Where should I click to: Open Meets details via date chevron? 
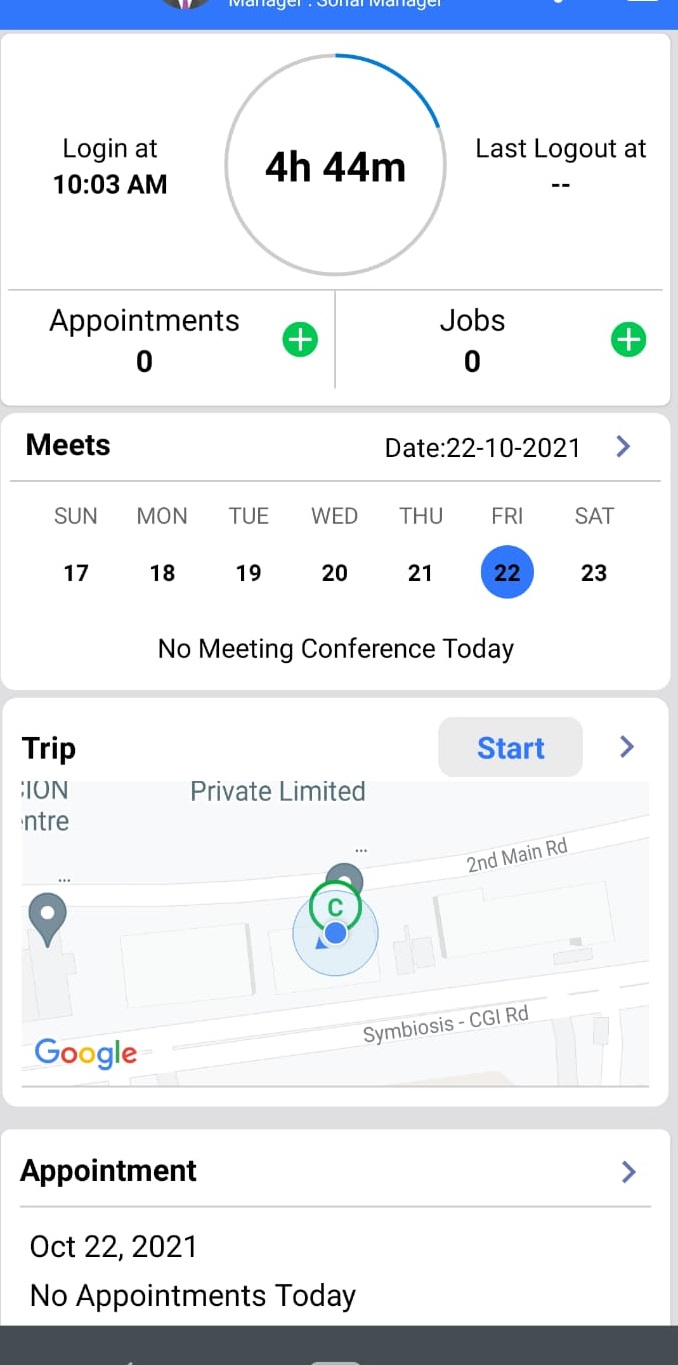[x=623, y=446]
